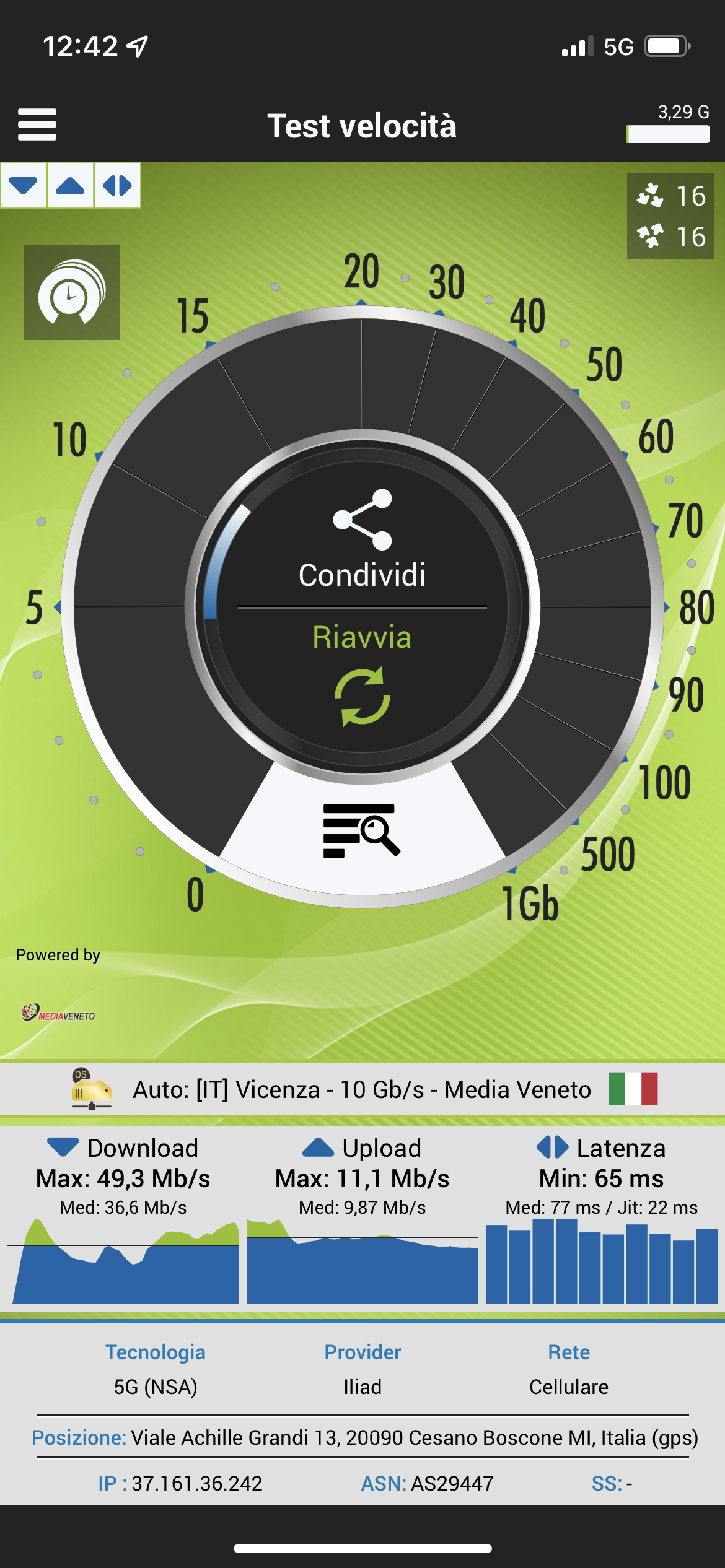Open the connections count panel
This screenshot has width=725, height=1568.
pos(670,216)
